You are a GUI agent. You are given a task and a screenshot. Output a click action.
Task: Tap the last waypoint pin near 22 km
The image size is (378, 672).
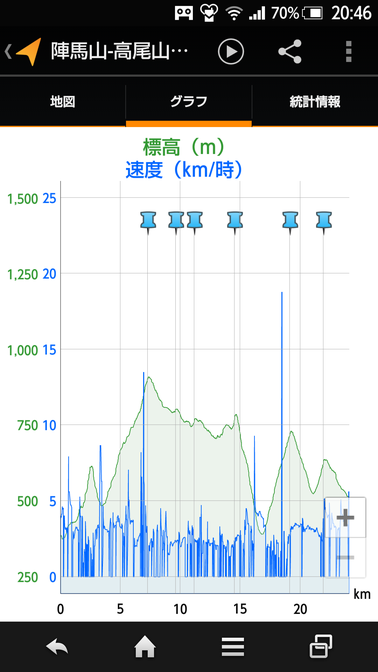click(324, 222)
